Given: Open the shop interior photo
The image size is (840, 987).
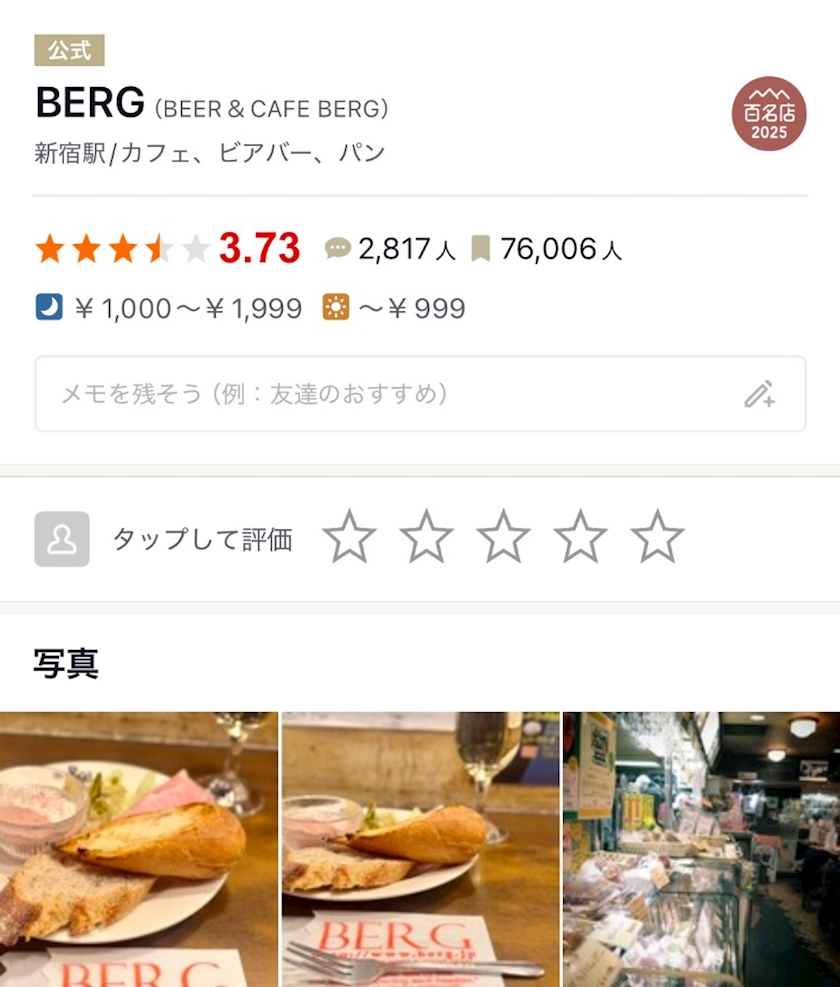Looking at the screenshot, I should tap(701, 849).
